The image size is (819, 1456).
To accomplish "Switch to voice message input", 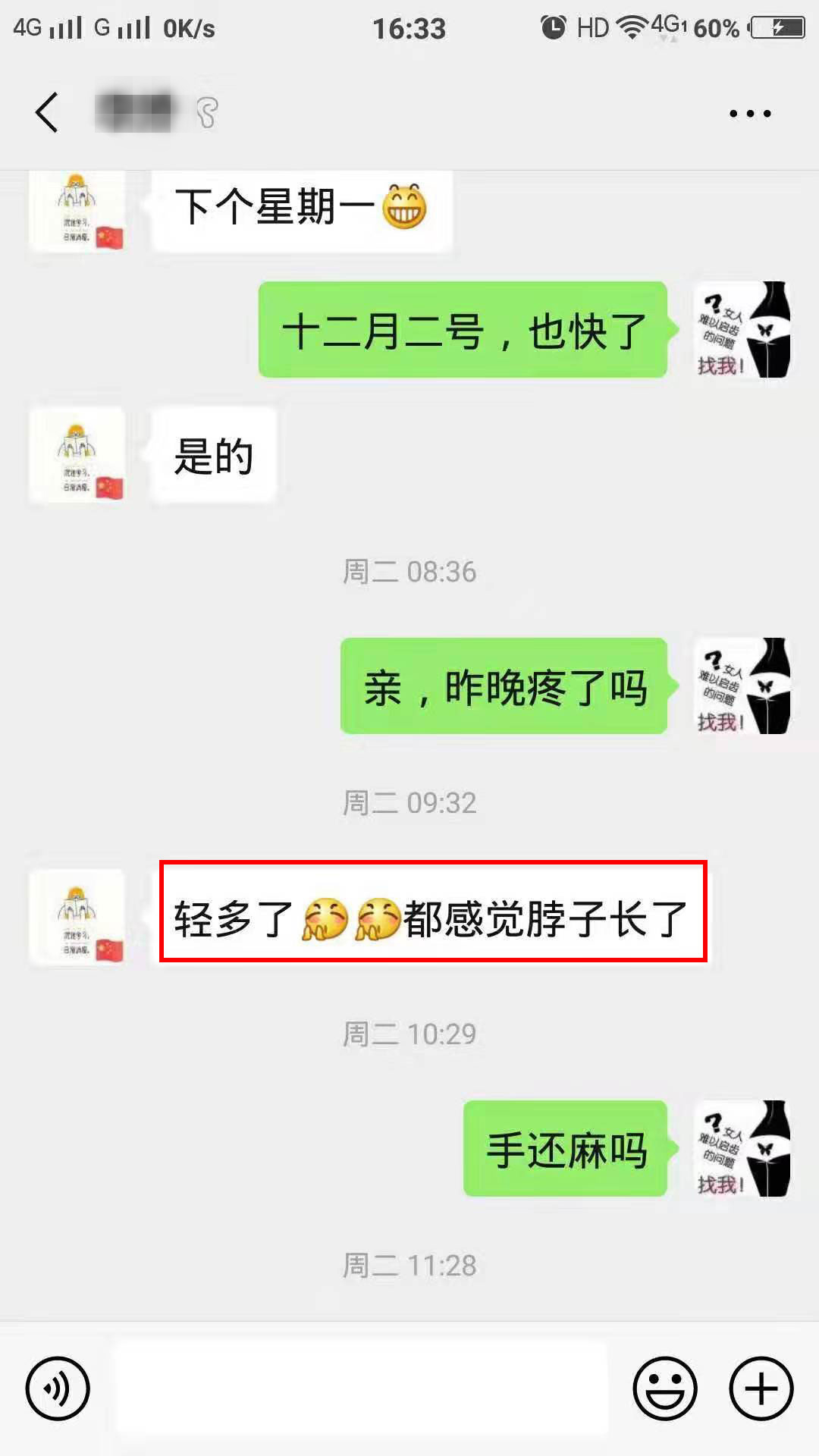I will point(58,1389).
